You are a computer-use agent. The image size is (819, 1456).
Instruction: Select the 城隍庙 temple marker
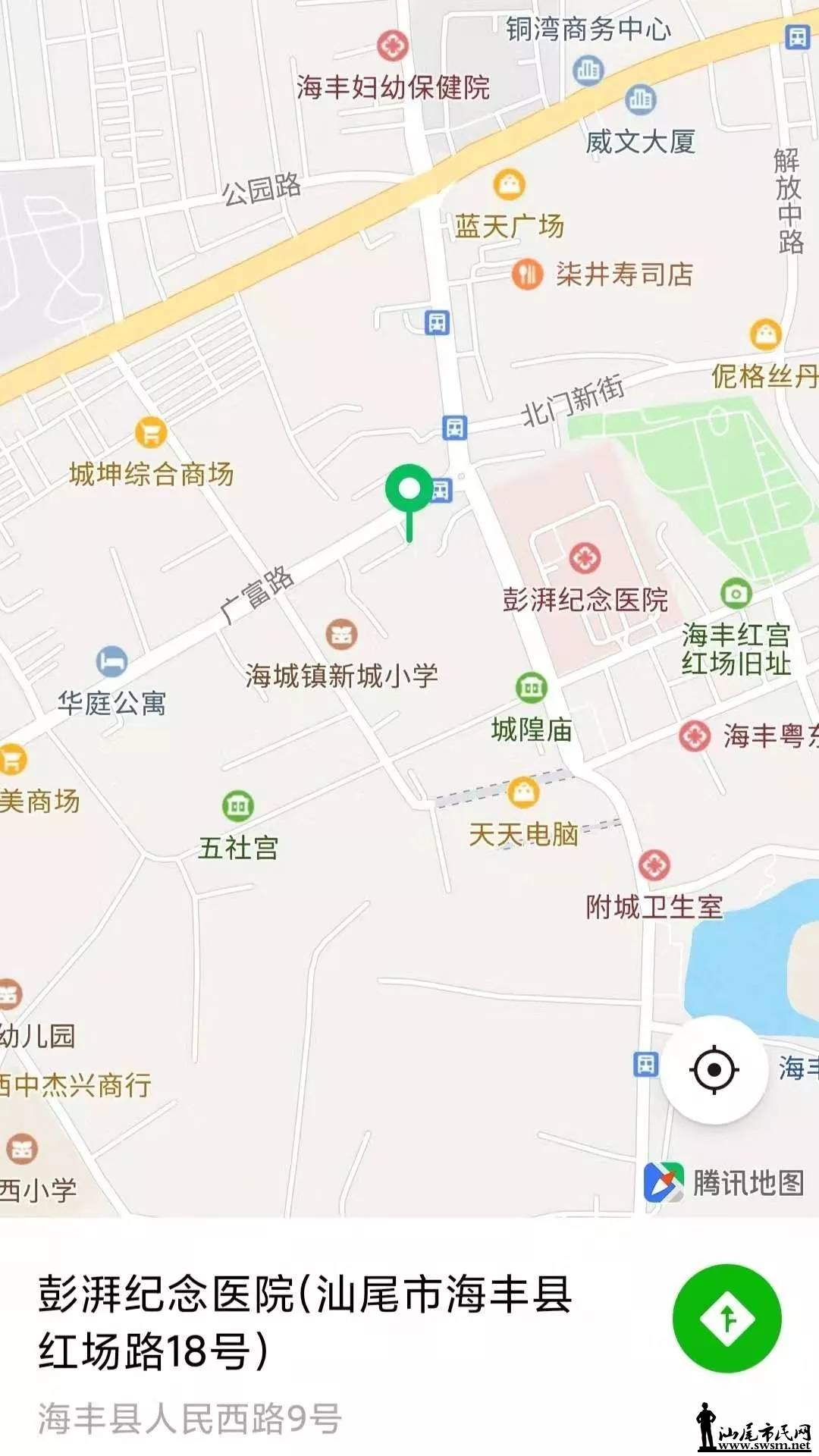click(x=532, y=688)
